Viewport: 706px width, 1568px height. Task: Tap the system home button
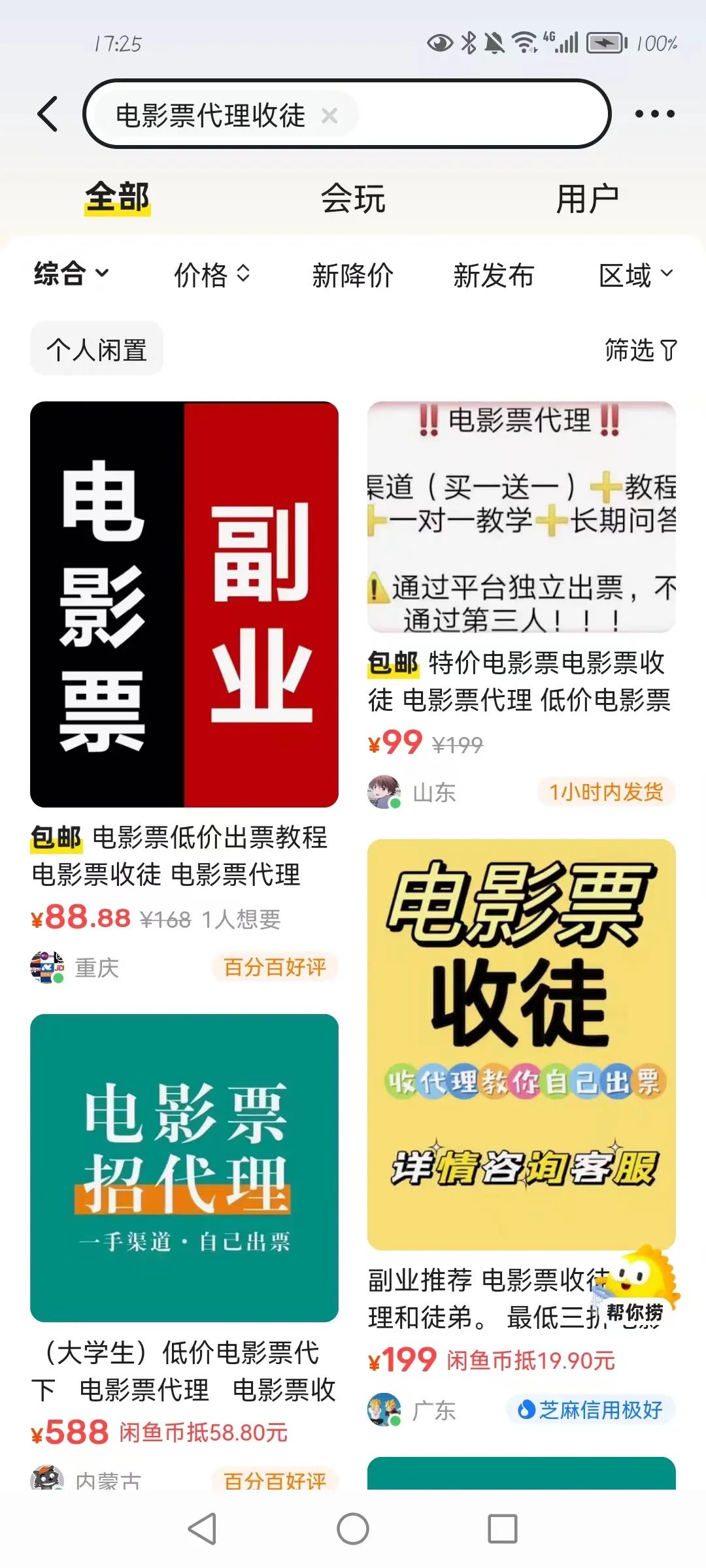pyautogui.click(x=353, y=1529)
